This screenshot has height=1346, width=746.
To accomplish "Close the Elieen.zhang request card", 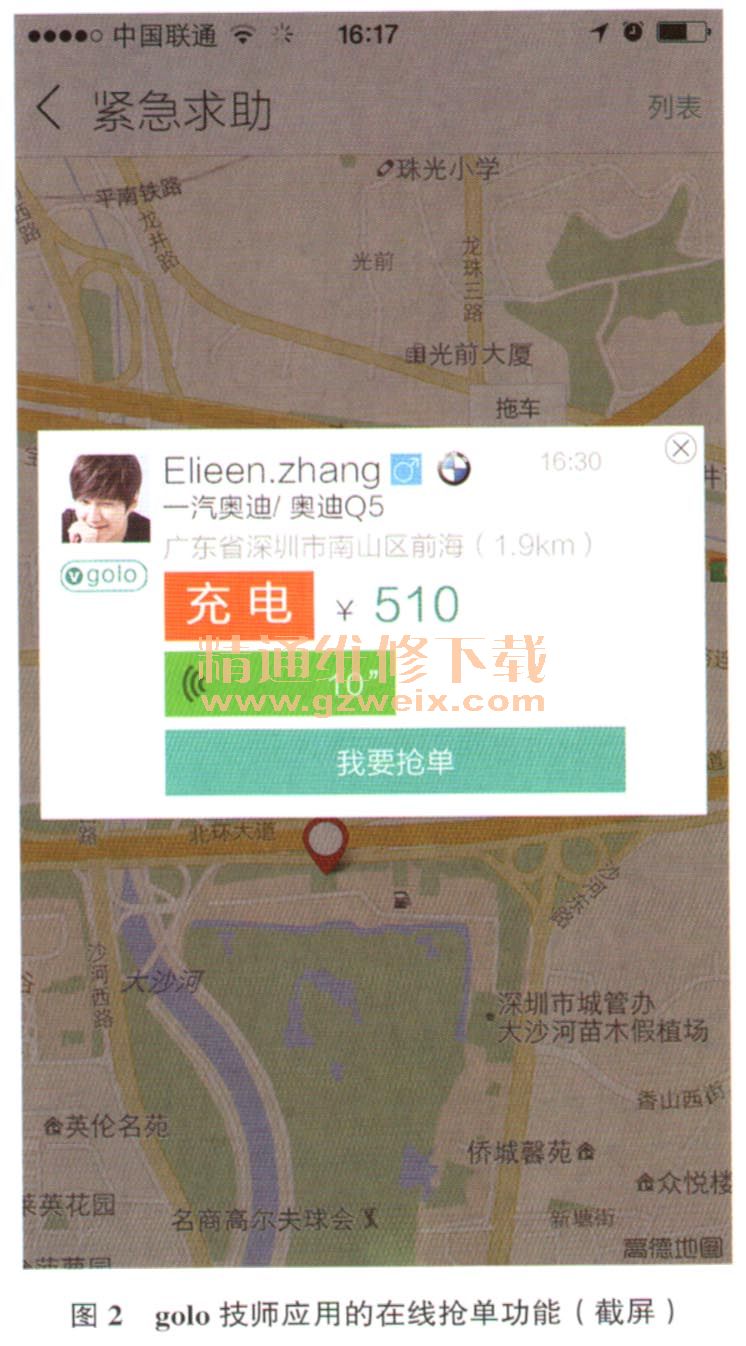I will pyautogui.click(x=680, y=449).
